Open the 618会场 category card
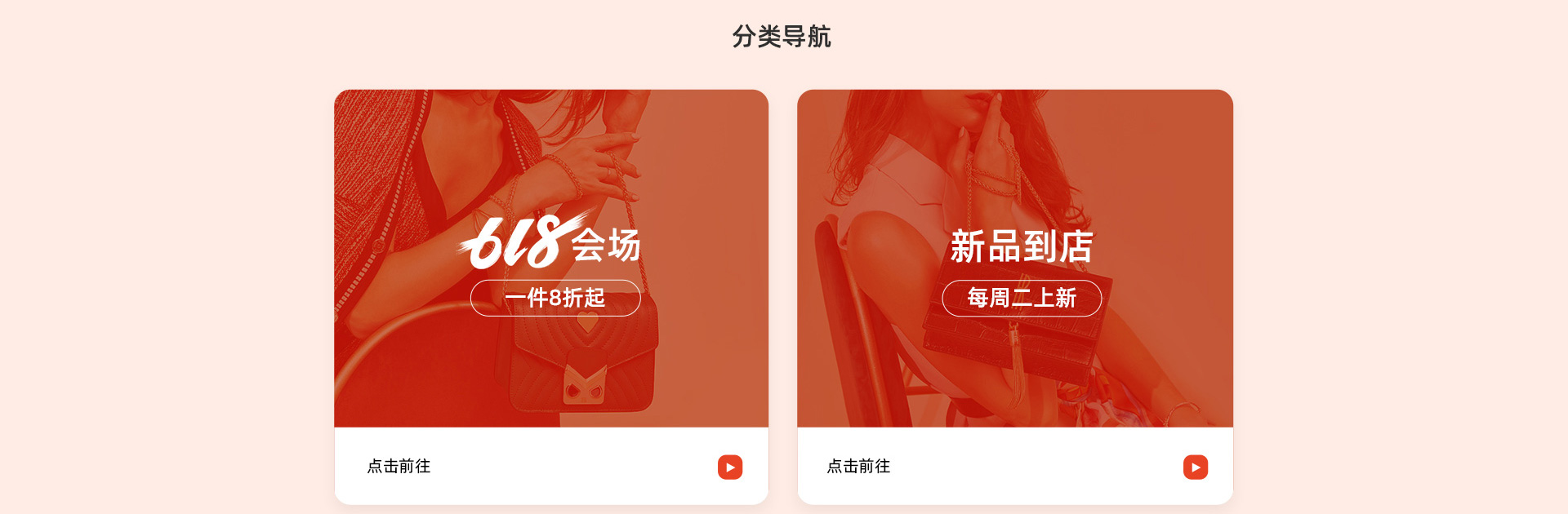This screenshot has height=514, width=1568. [551, 258]
